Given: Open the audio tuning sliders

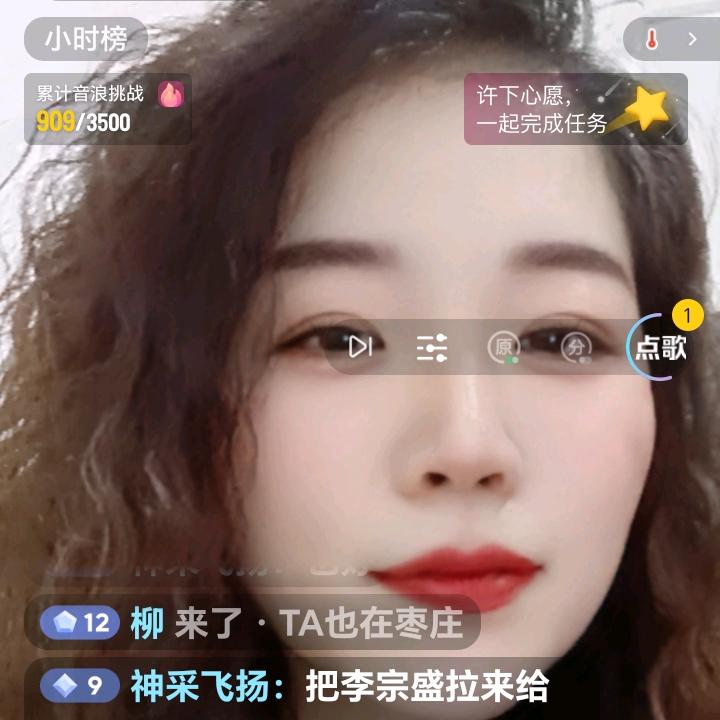Looking at the screenshot, I should point(432,347).
